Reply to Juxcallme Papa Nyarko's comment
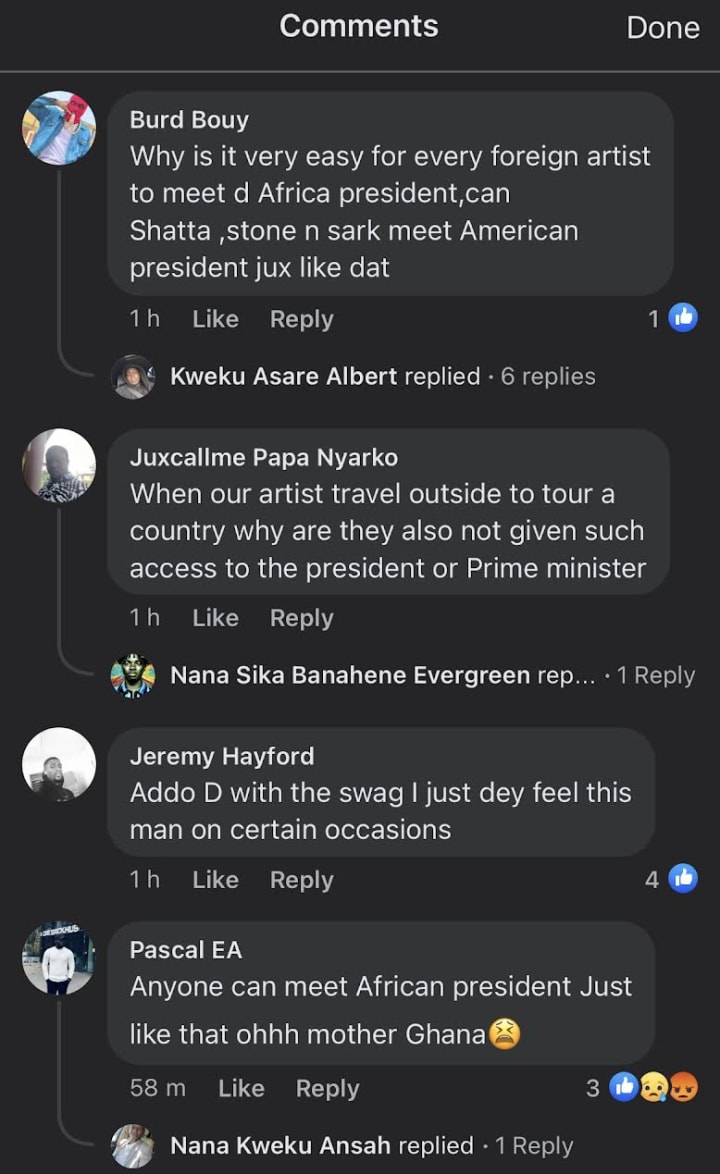The image size is (720, 1174). point(301,618)
